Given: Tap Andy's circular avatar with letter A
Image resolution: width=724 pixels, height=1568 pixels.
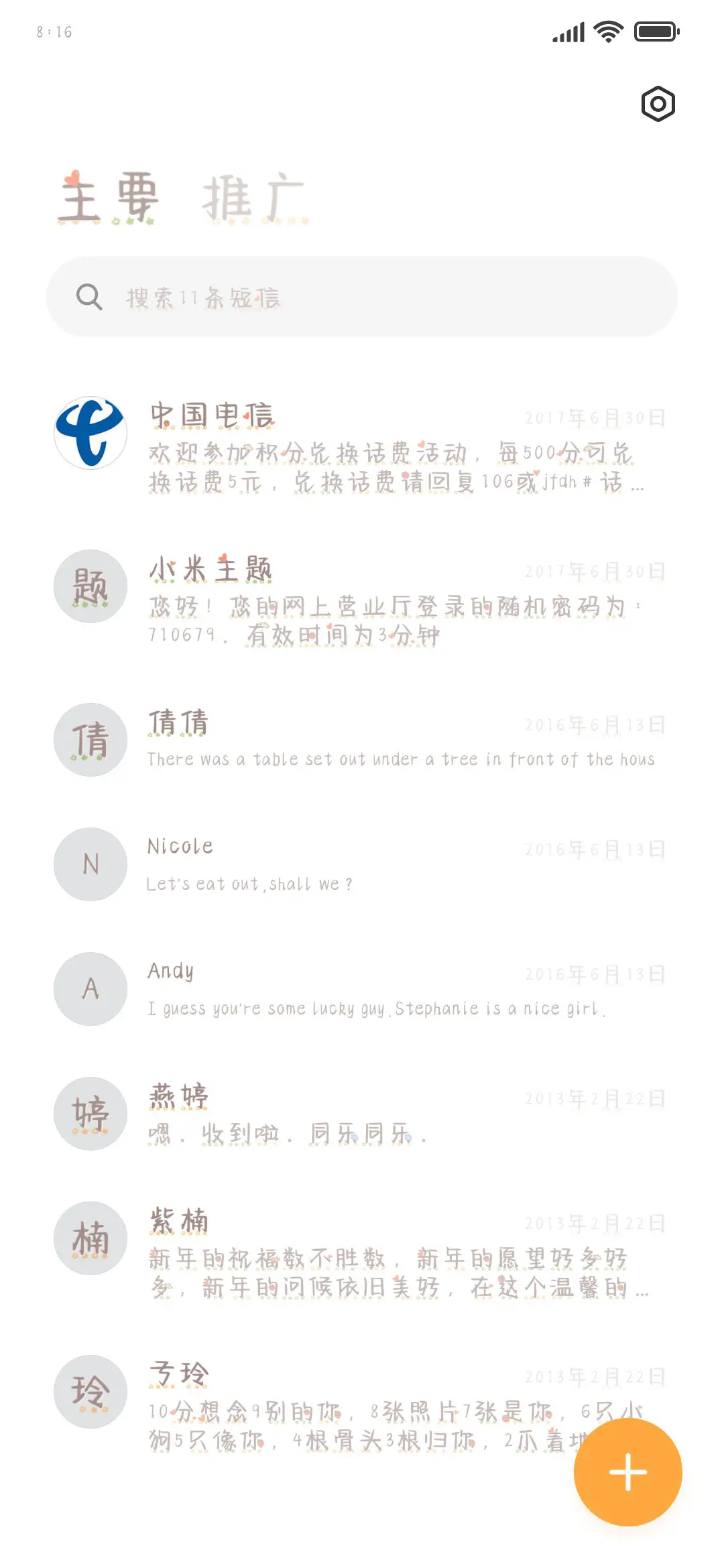Looking at the screenshot, I should click(90, 989).
